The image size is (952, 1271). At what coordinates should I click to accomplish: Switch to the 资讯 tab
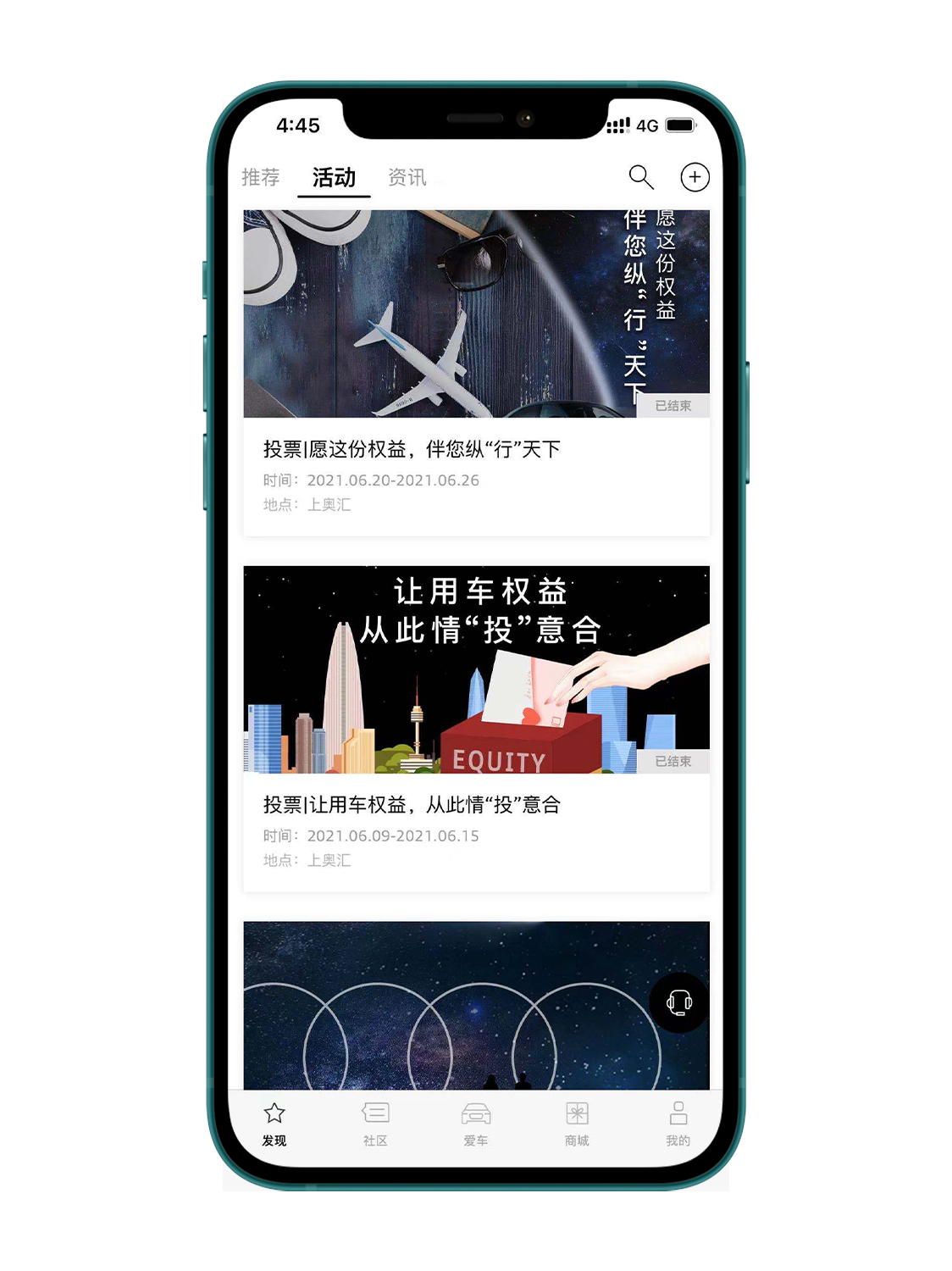[x=407, y=177]
